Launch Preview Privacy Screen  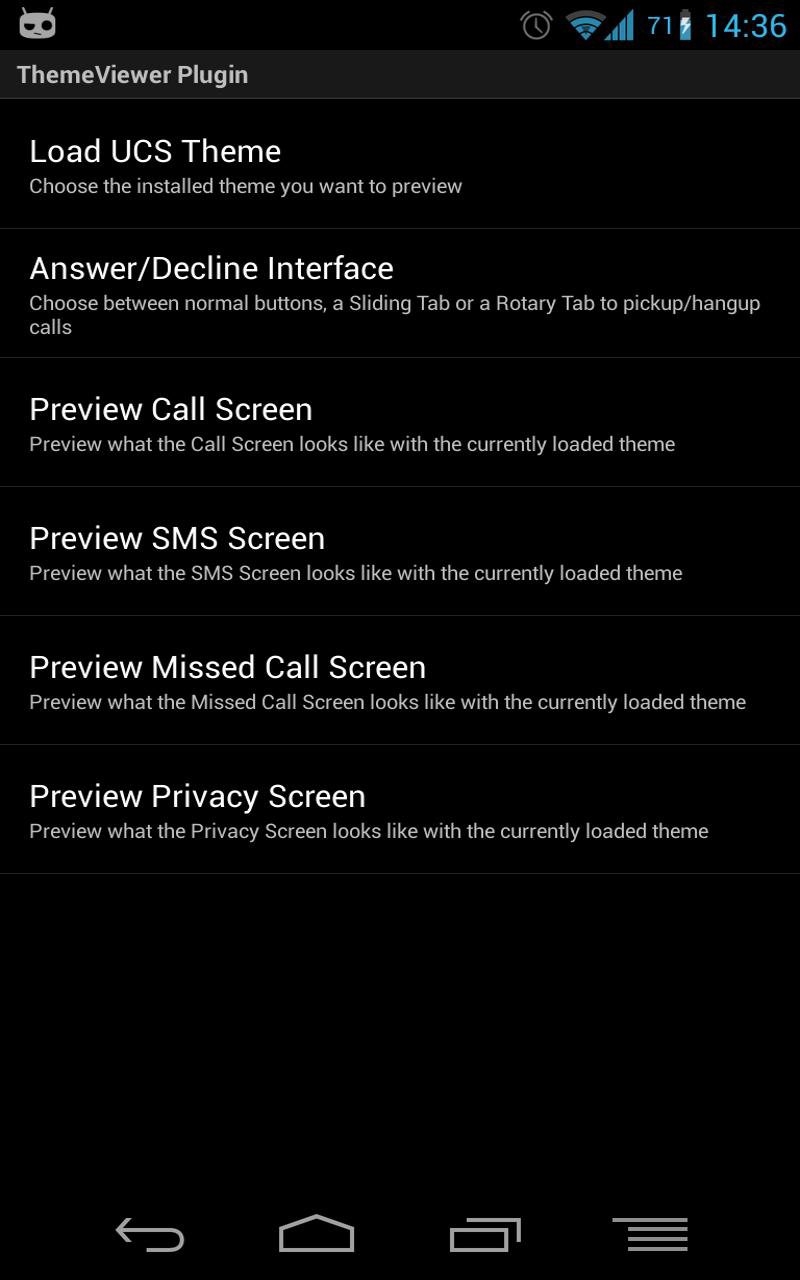pyautogui.click(x=400, y=810)
